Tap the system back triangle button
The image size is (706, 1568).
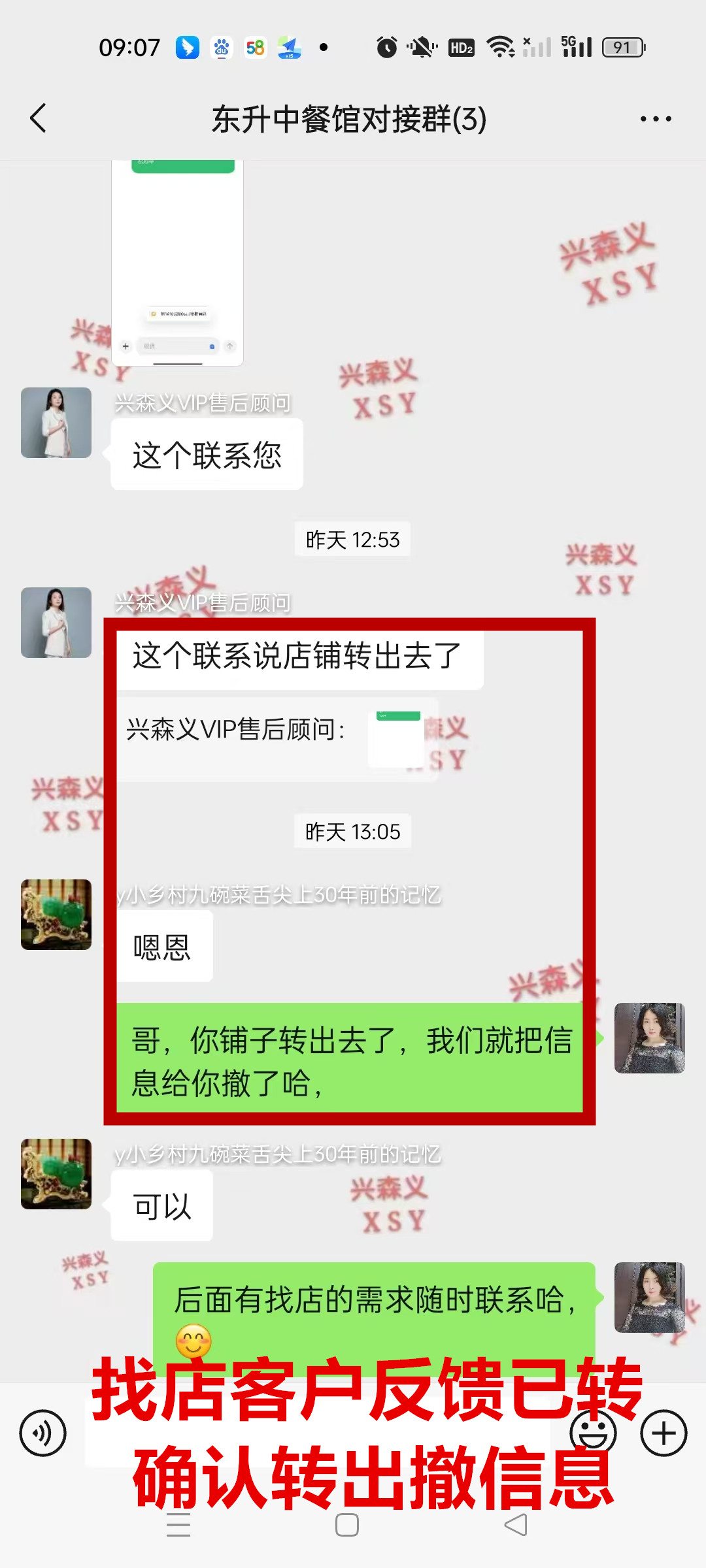[x=516, y=1526]
